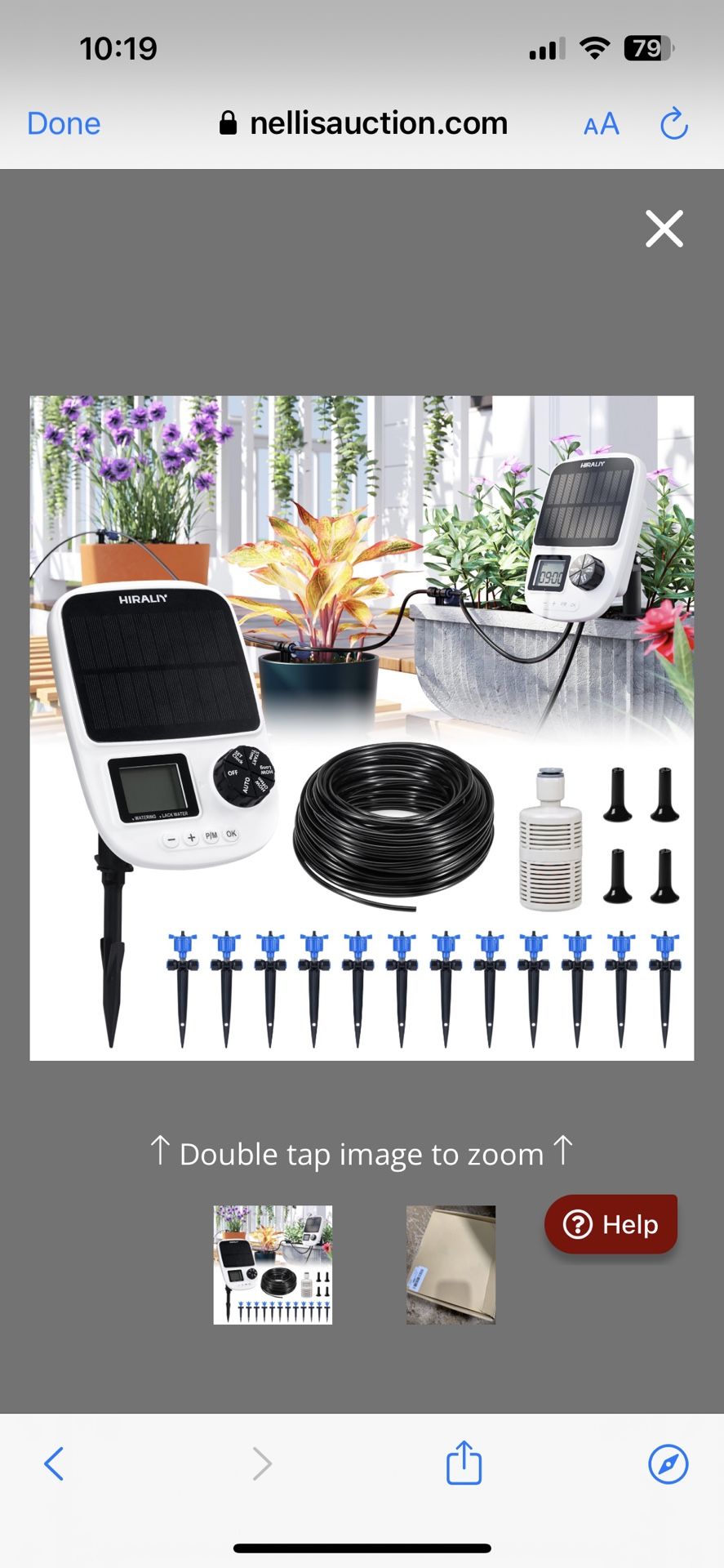Double-tap zoom hint text below image
Image resolution: width=724 pixels, height=1568 pixels.
[x=362, y=1153]
